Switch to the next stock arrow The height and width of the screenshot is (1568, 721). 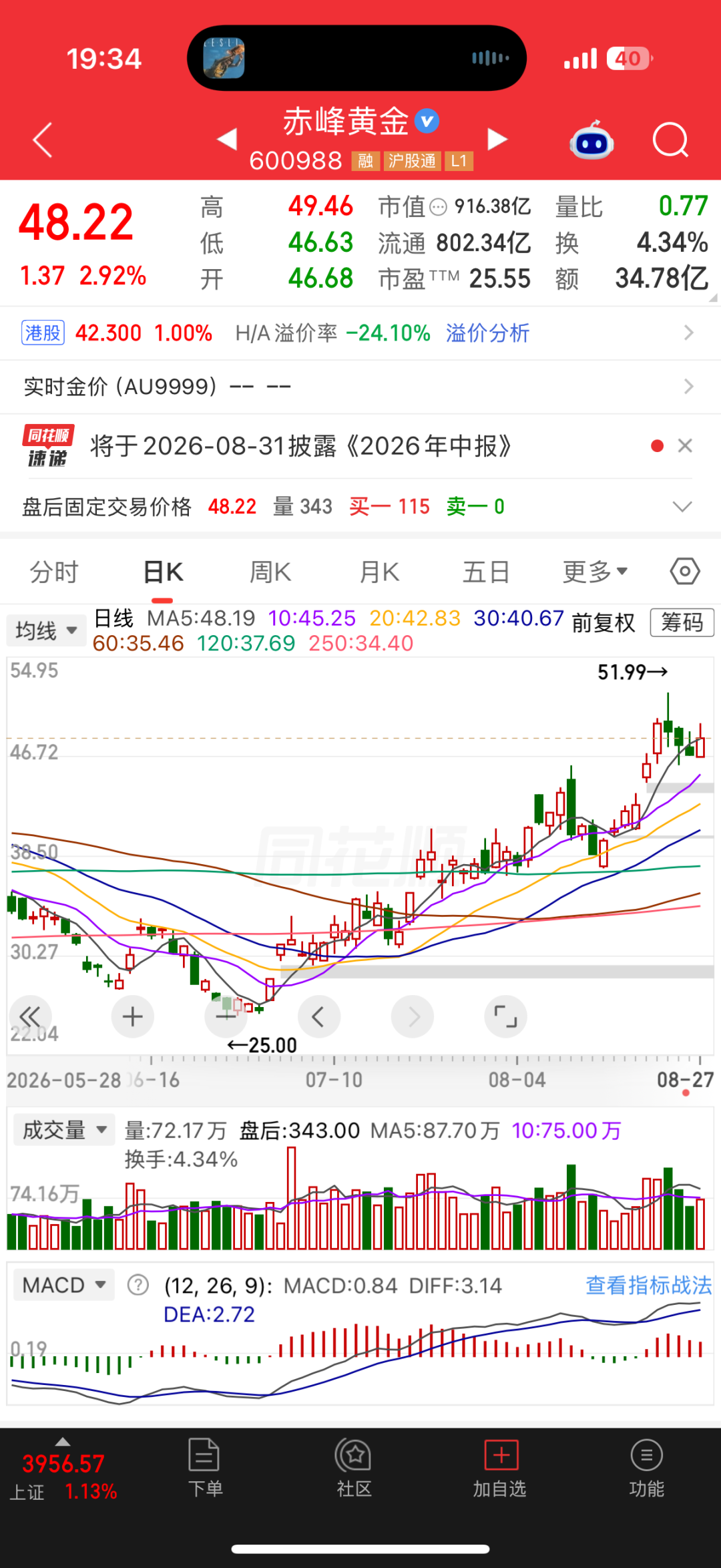[x=497, y=140]
